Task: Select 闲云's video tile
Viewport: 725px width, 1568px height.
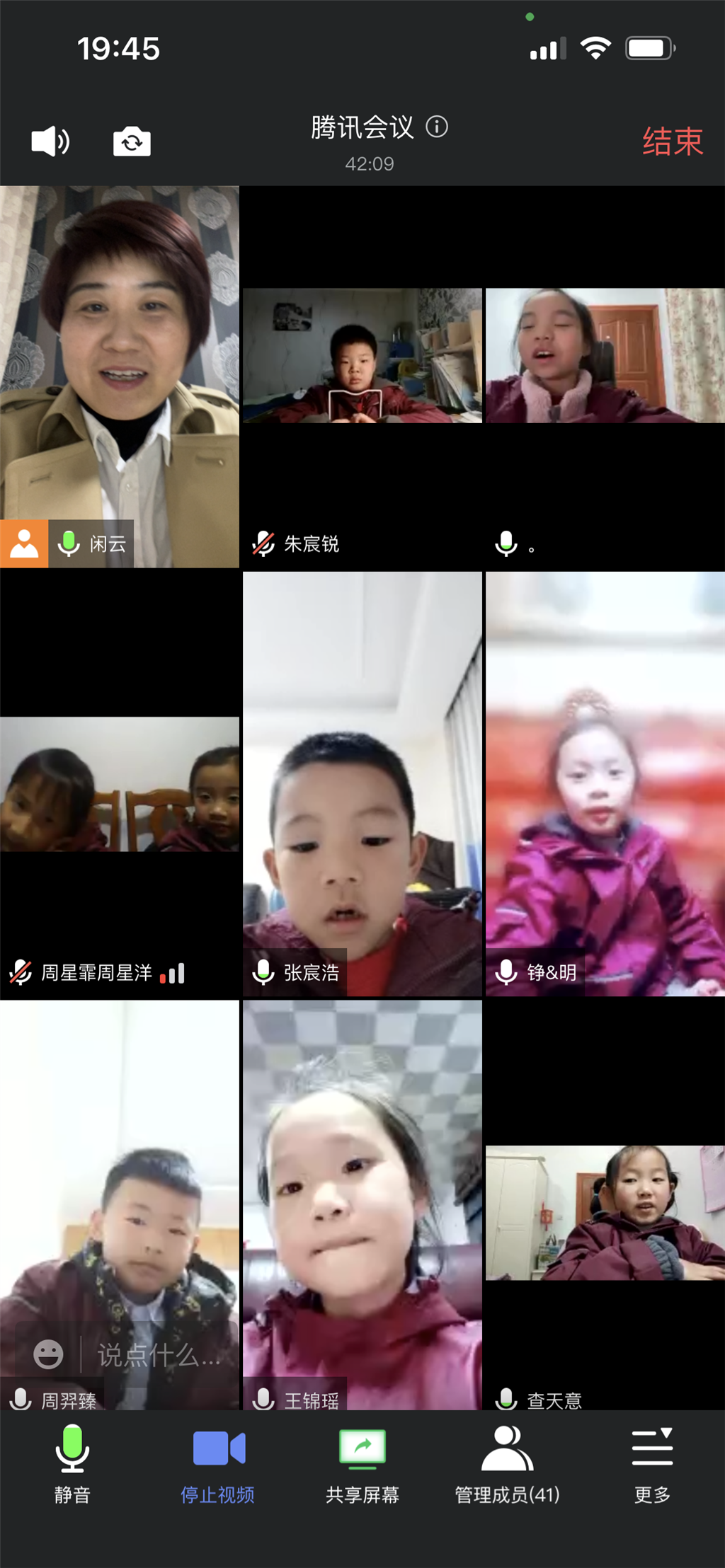Action: pos(119,375)
